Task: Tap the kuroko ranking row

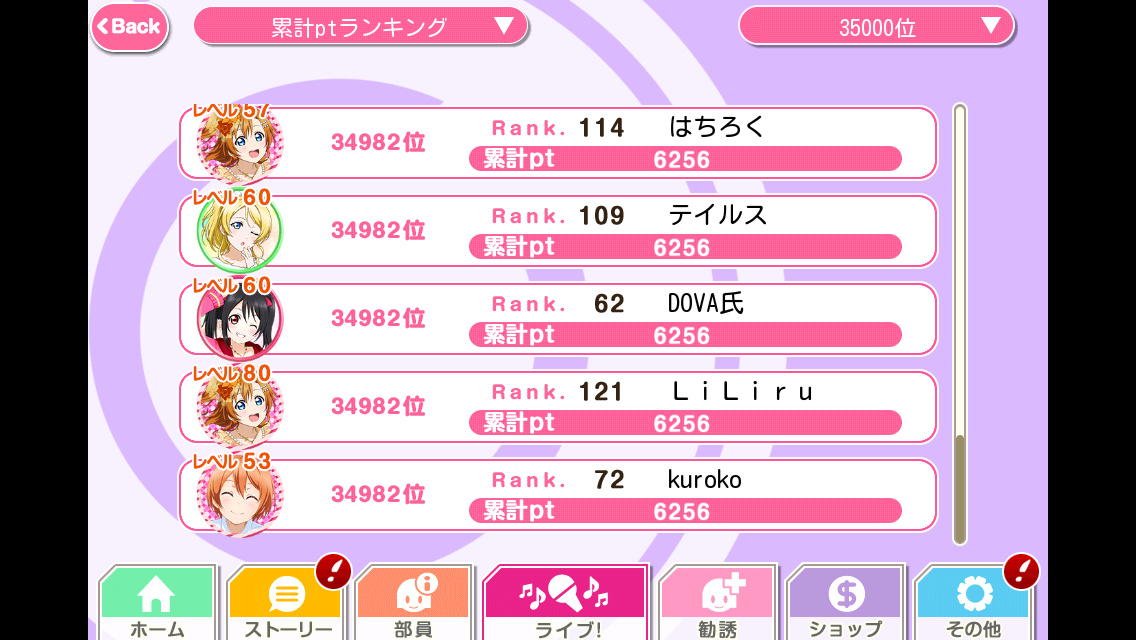Action: (x=558, y=495)
